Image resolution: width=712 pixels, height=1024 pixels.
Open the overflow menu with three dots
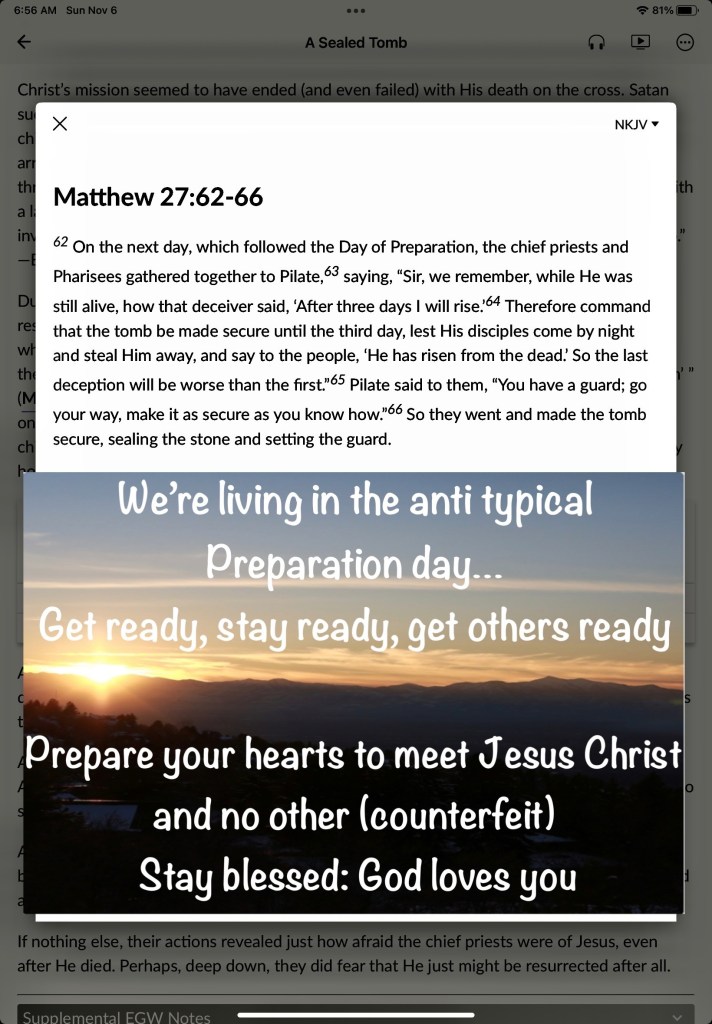point(685,43)
